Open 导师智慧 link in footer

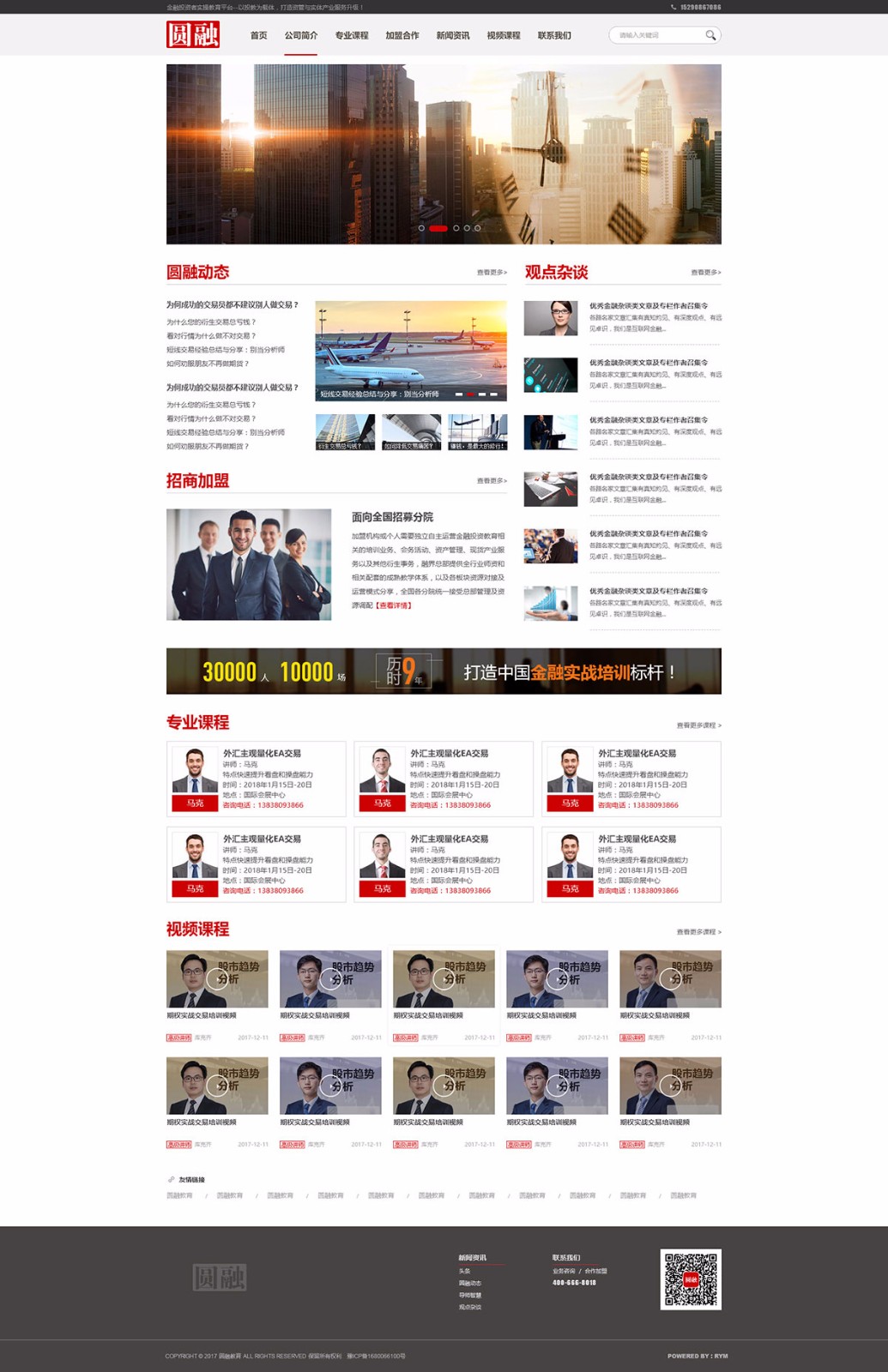coord(469,1295)
